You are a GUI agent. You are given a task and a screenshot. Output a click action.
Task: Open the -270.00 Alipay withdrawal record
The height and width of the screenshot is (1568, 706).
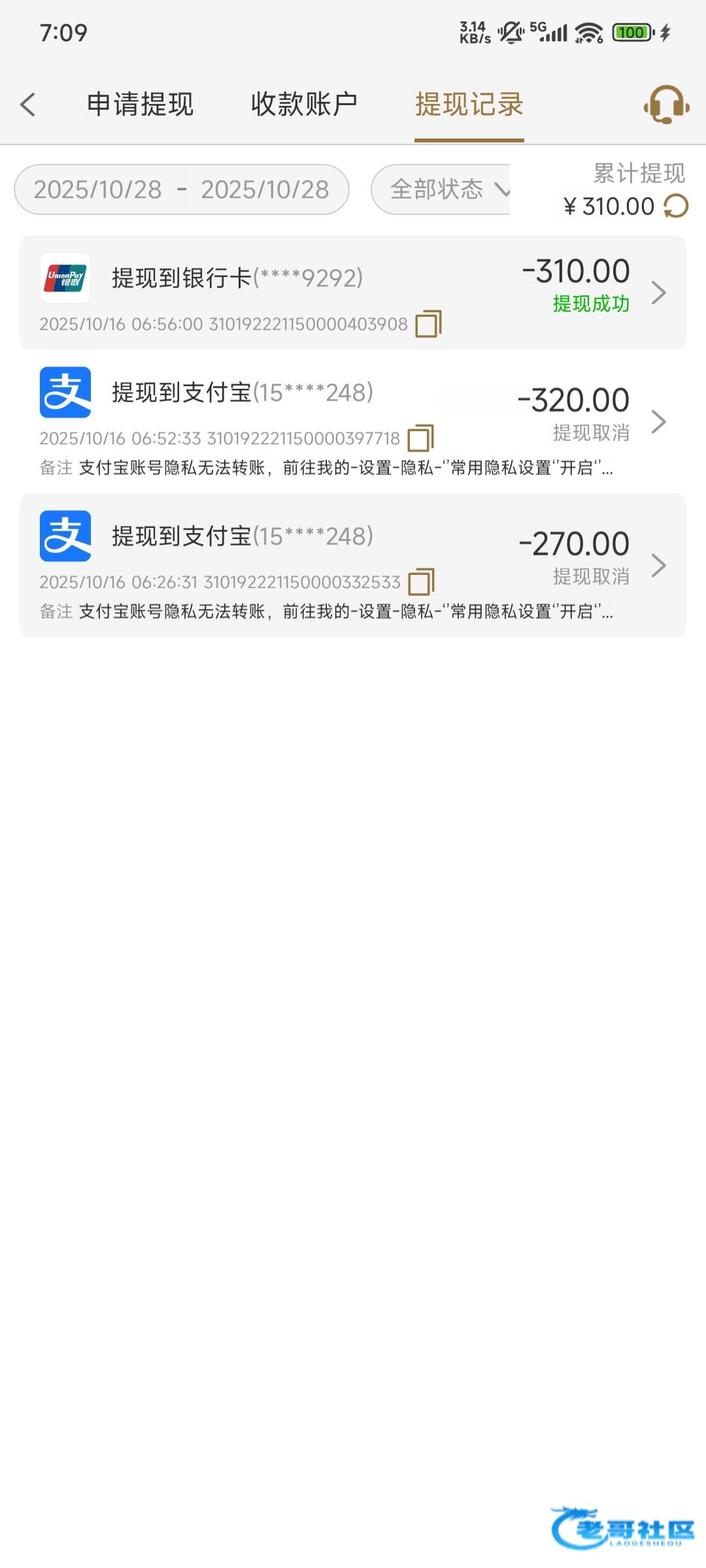[353, 565]
